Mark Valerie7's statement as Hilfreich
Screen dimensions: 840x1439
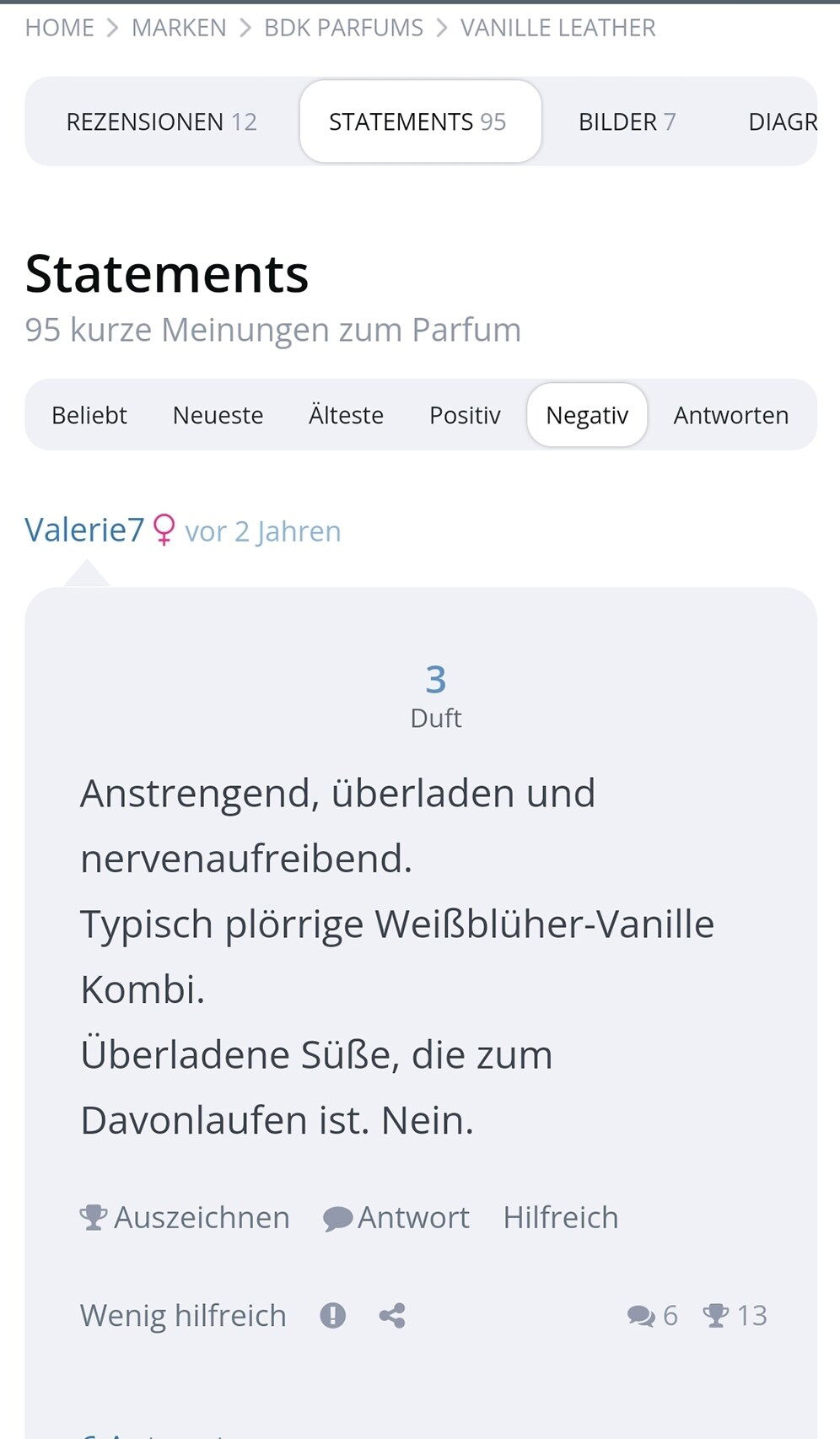click(561, 1217)
